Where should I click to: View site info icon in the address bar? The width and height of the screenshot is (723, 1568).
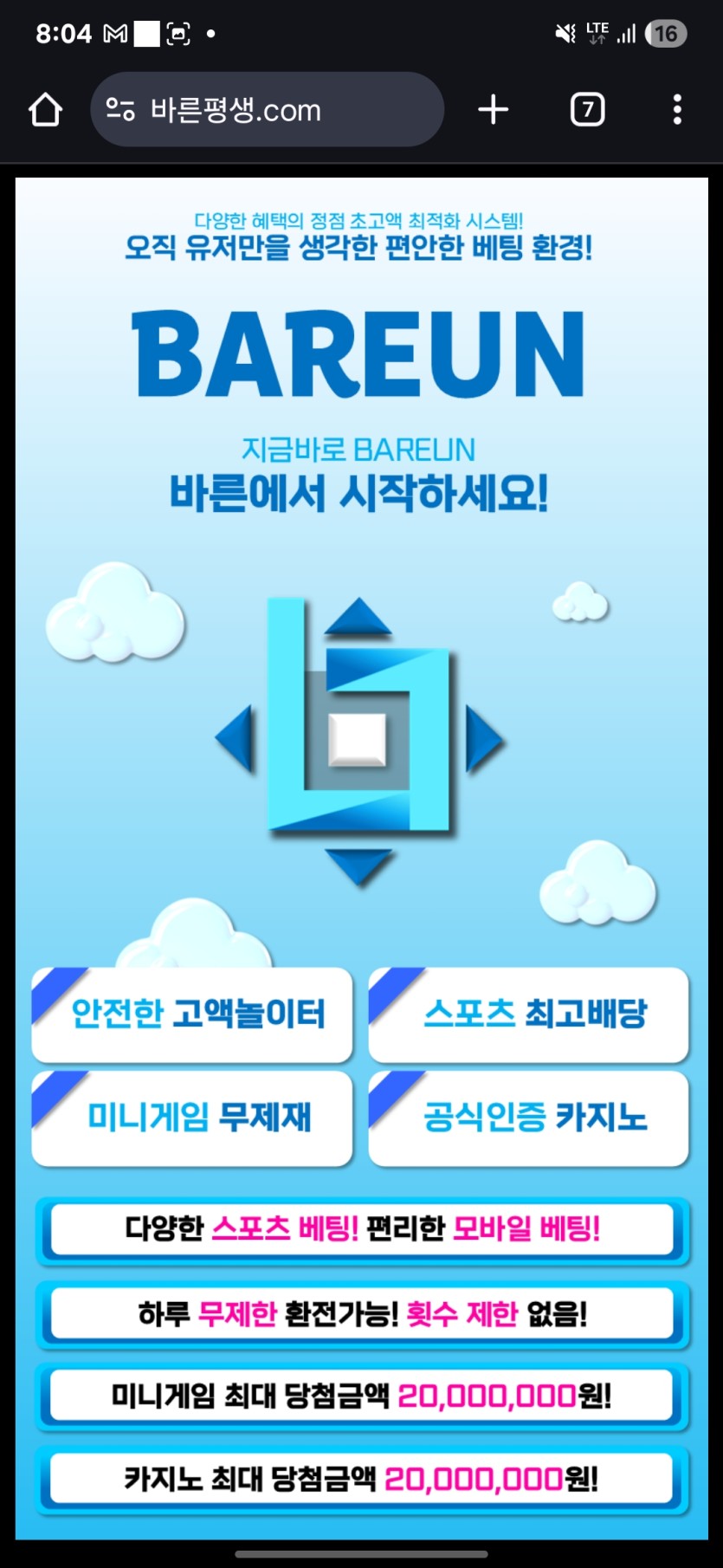[x=120, y=110]
